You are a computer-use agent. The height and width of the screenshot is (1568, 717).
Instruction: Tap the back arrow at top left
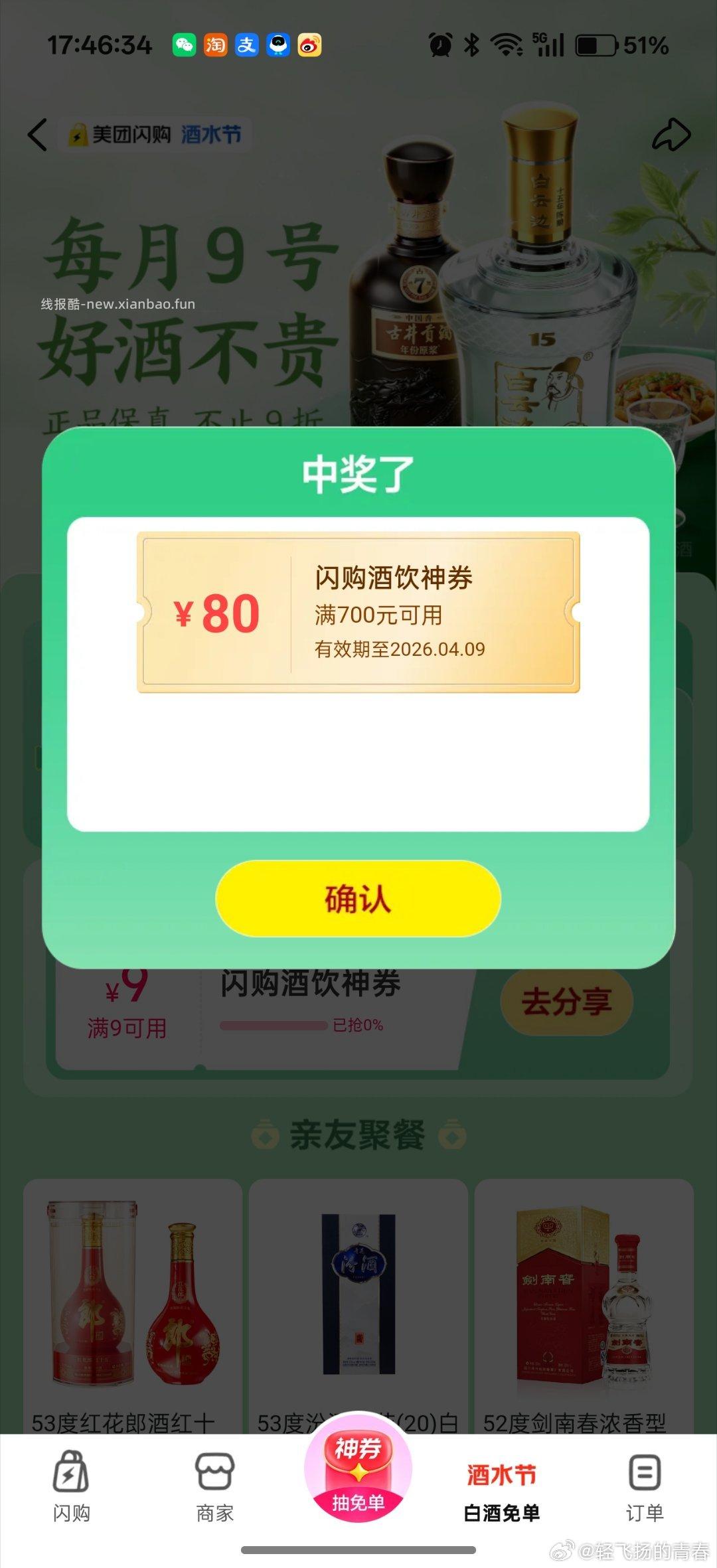pos(37,135)
